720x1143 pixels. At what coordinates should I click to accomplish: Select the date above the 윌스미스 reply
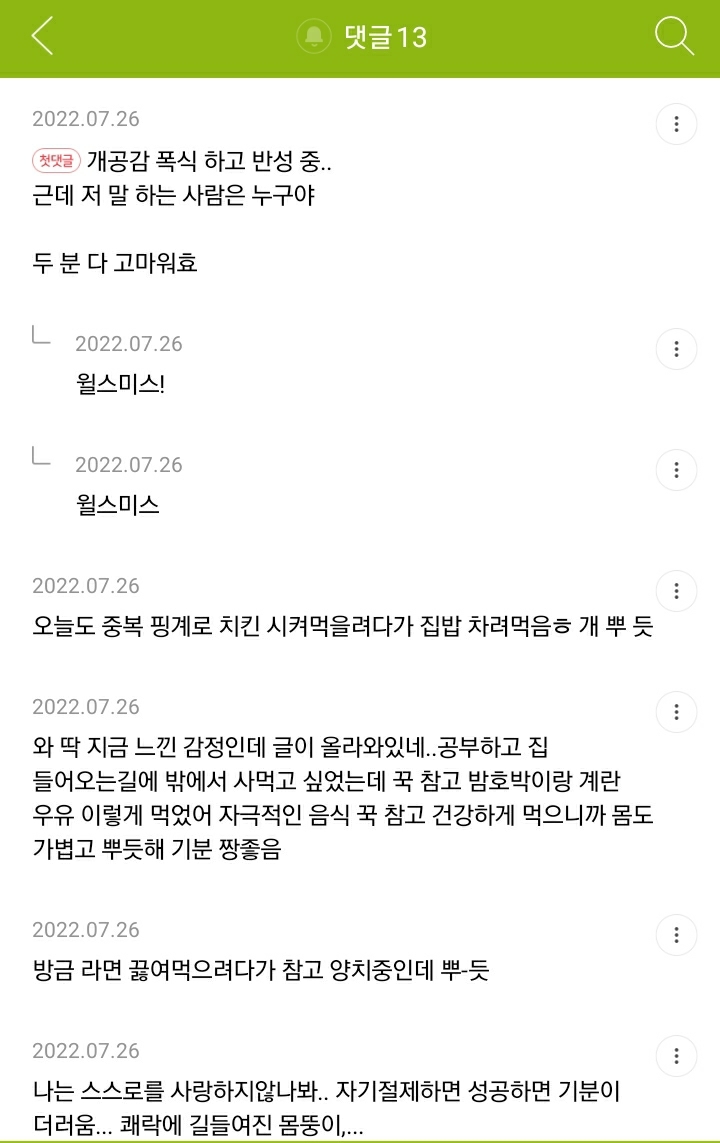(130, 464)
